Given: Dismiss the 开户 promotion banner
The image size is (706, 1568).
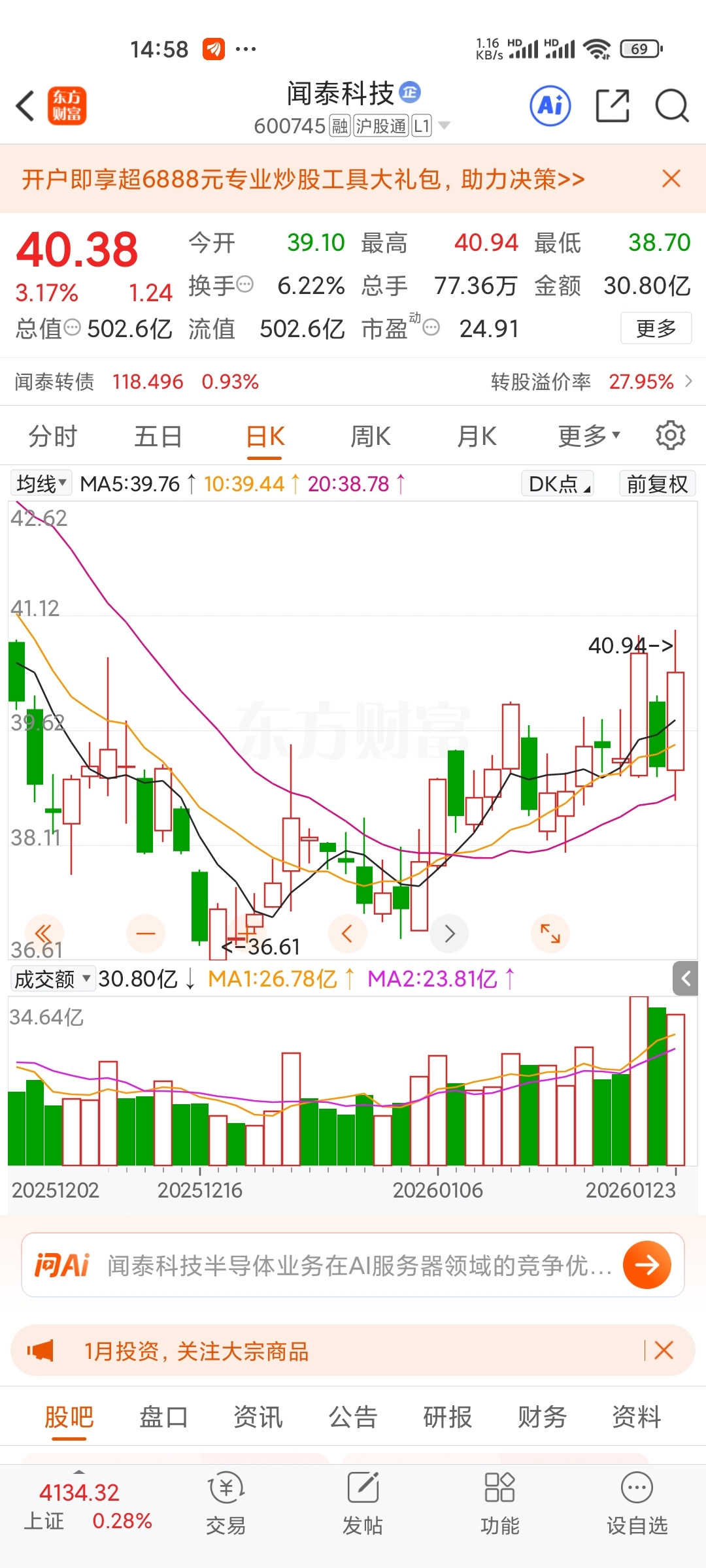Looking at the screenshot, I should click(x=671, y=179).
